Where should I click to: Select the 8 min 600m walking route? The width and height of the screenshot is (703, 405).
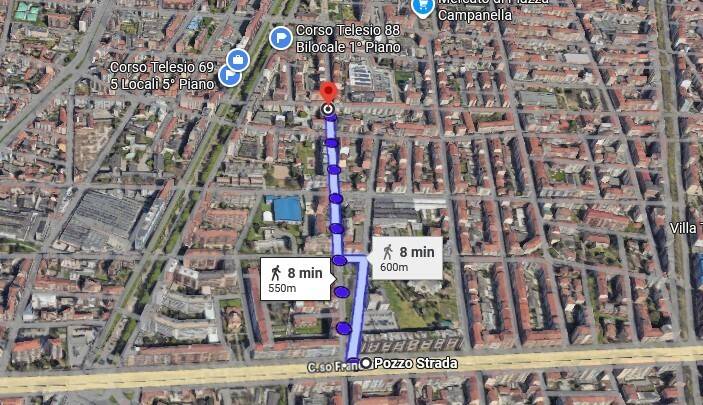coord(408,257)
